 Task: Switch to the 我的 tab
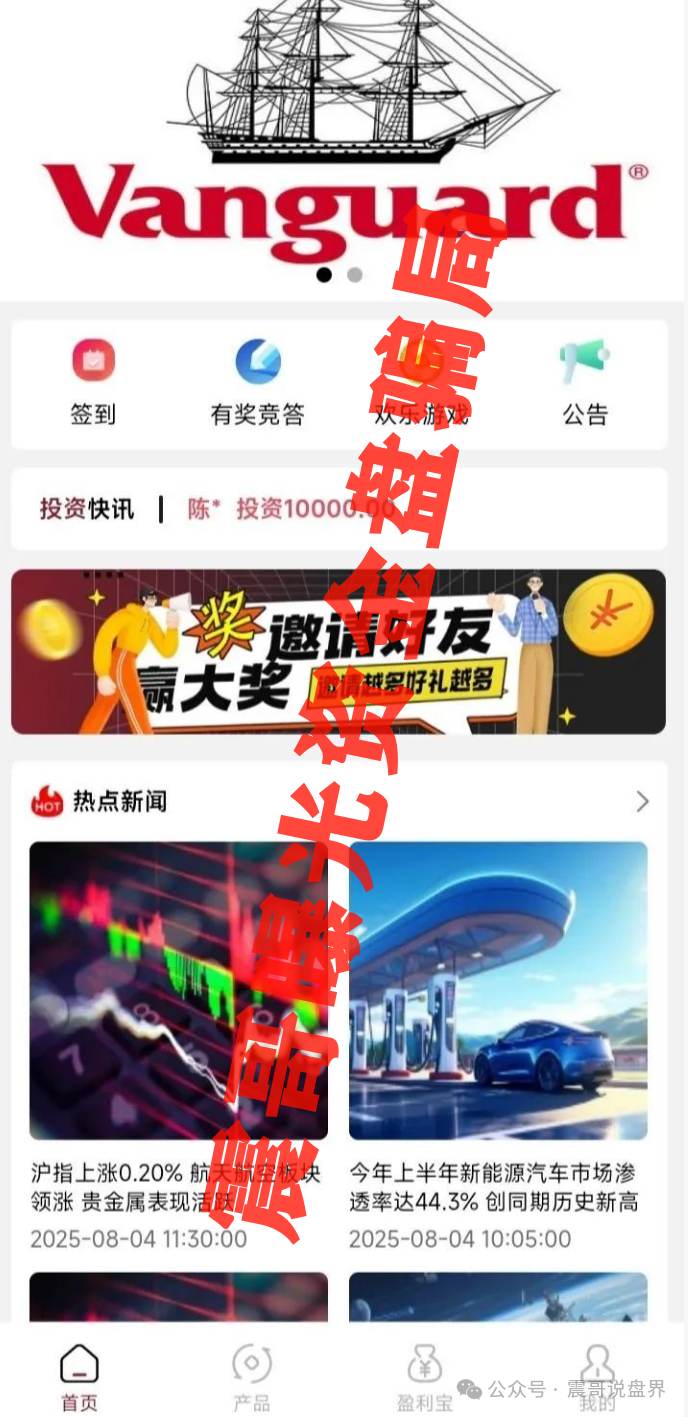[597, 1376]
